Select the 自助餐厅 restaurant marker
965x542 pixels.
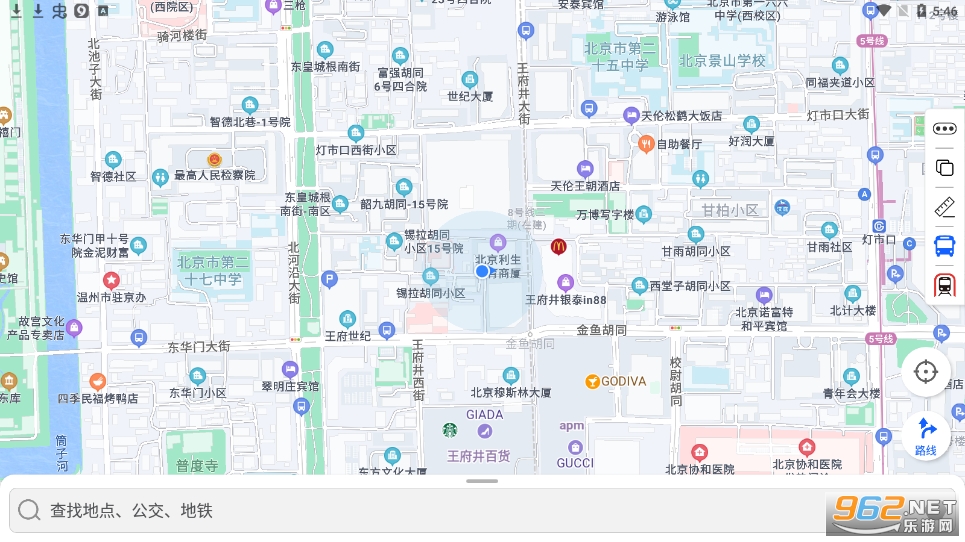pyautogui.click(x=646, y=144)
